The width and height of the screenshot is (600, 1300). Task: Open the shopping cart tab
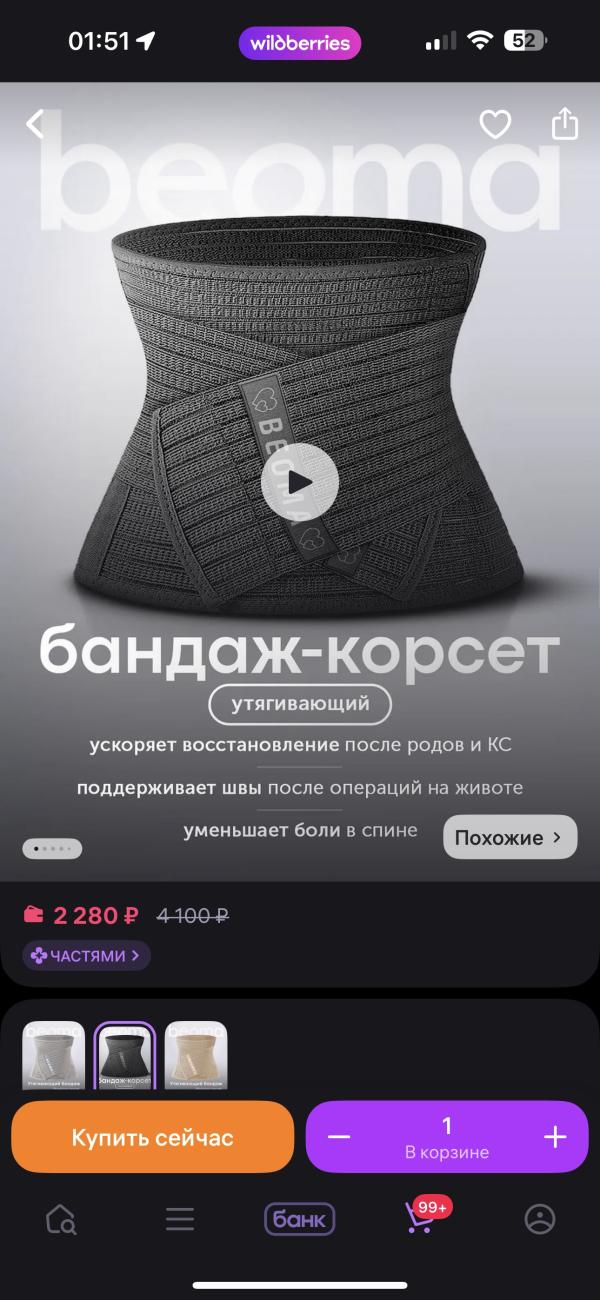pos(420,1217)
